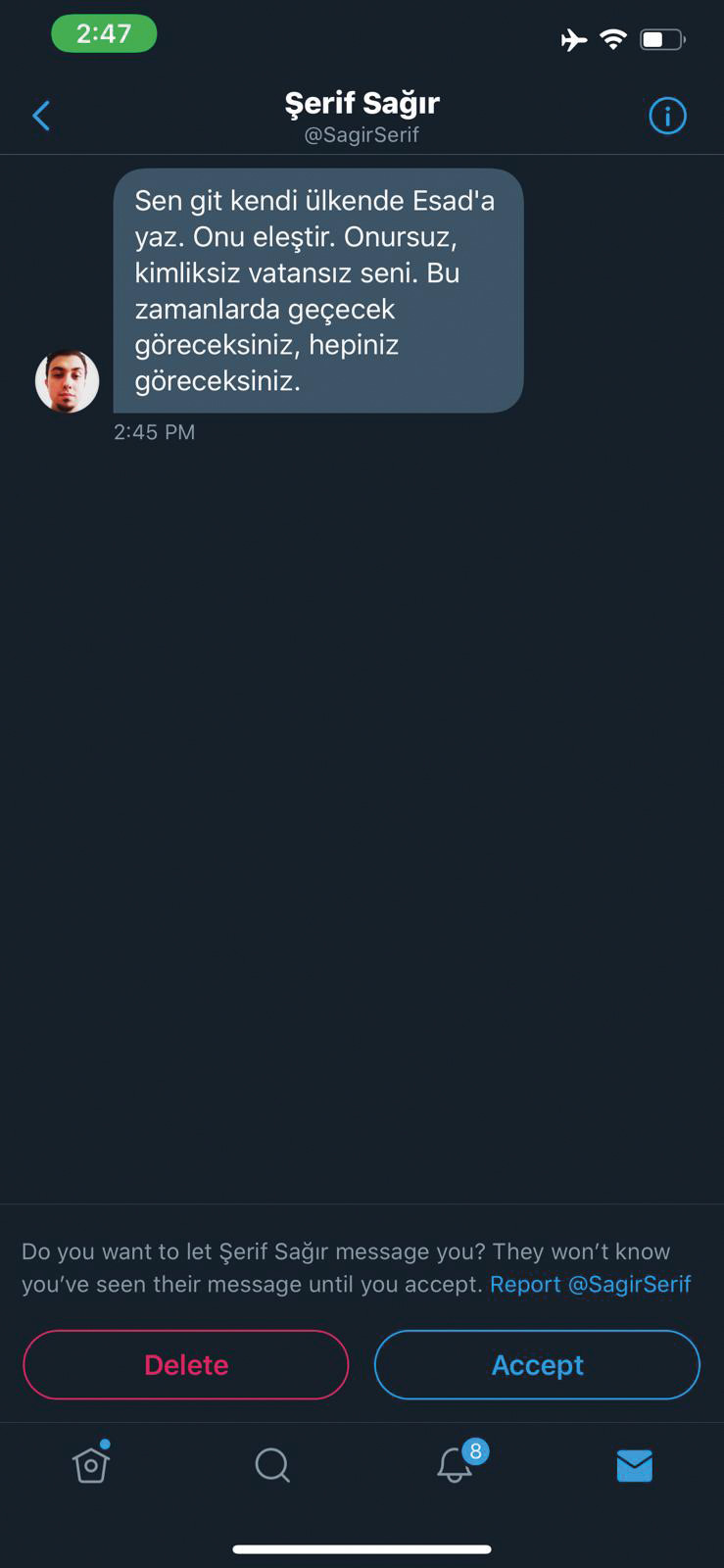Report @SagirSerif
724x1568 pixels.
591,1284
